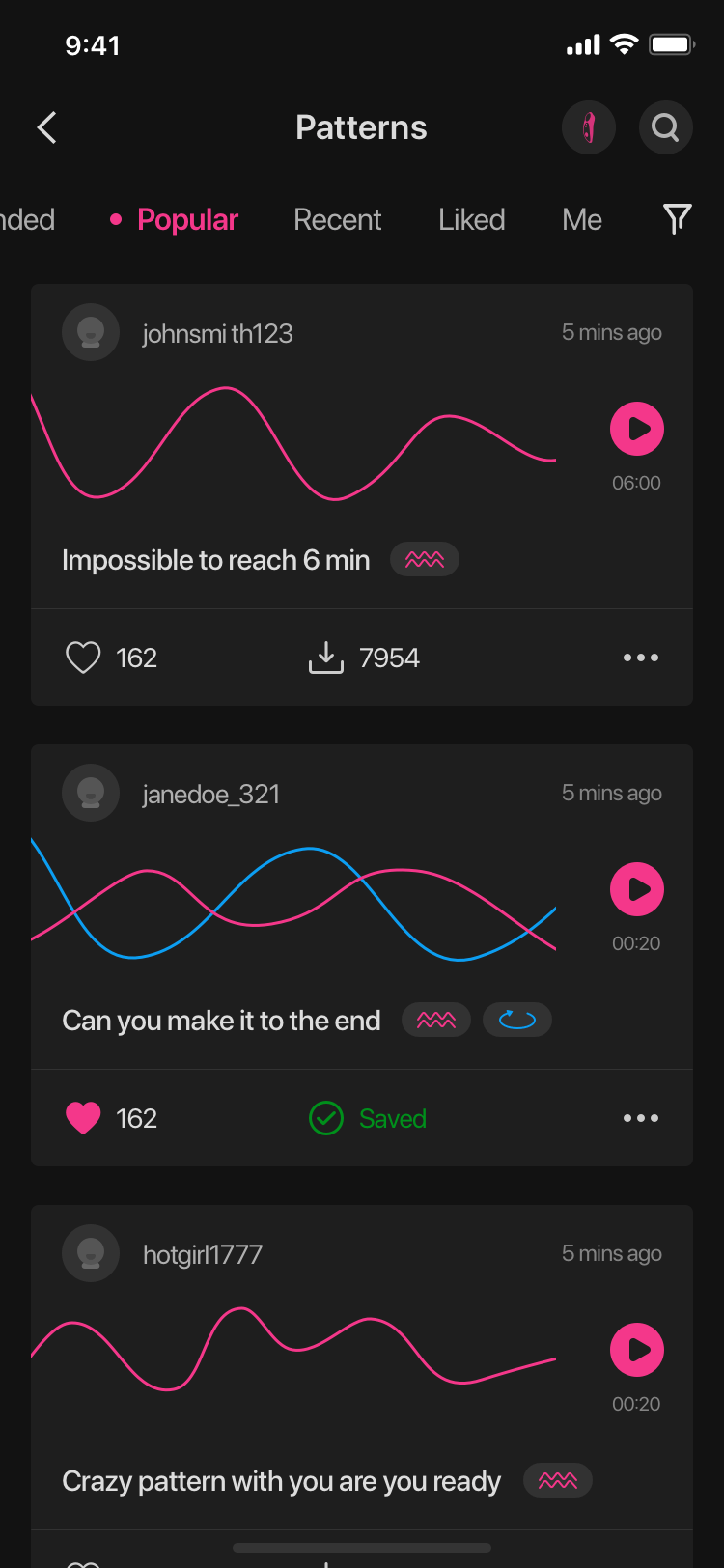Viewport: 724px width, 1568px height.
Task: Play johnsmi th123's pattern
Action: (636, 429)
